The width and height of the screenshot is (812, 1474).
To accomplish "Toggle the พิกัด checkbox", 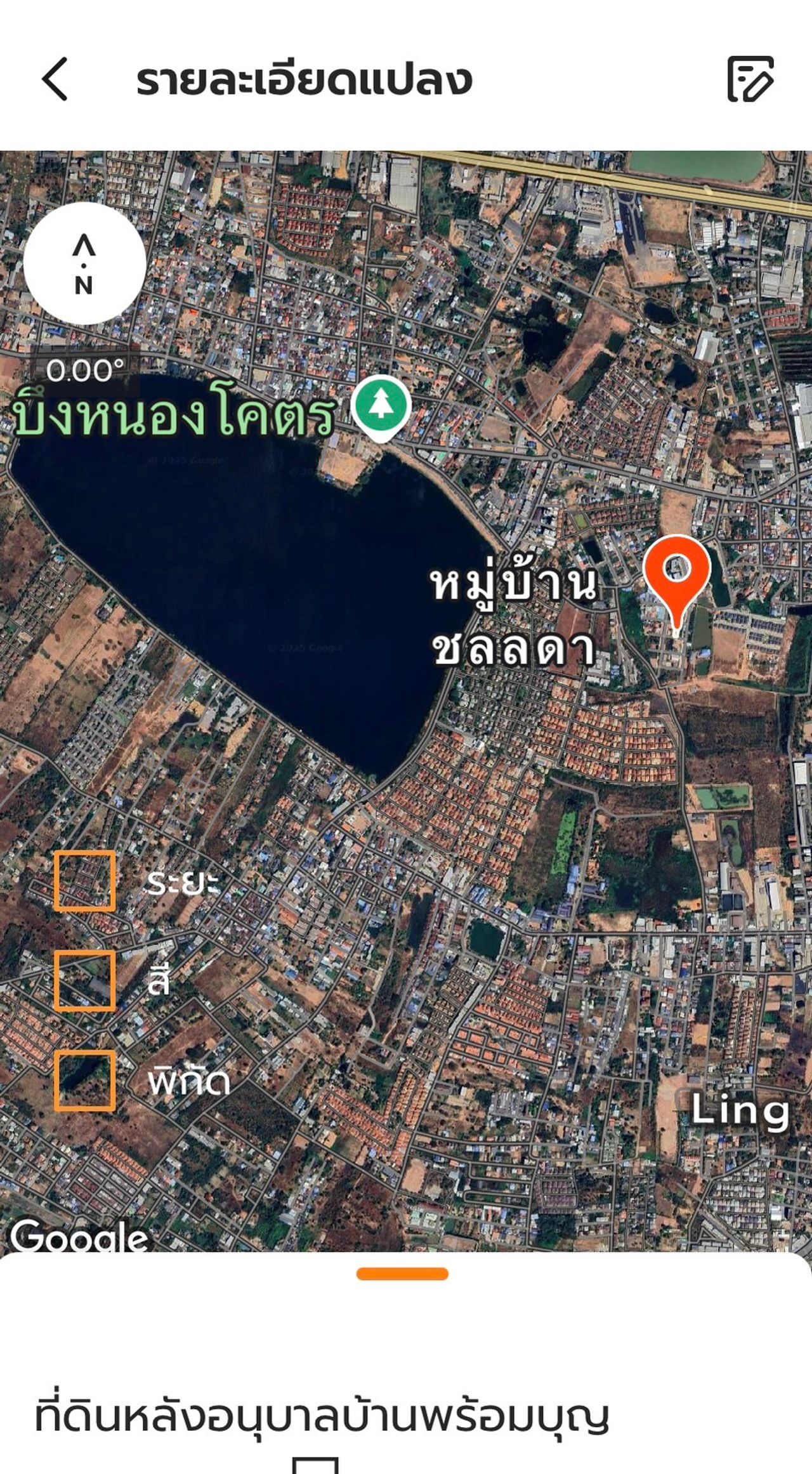I will [x=85, y=1081].
